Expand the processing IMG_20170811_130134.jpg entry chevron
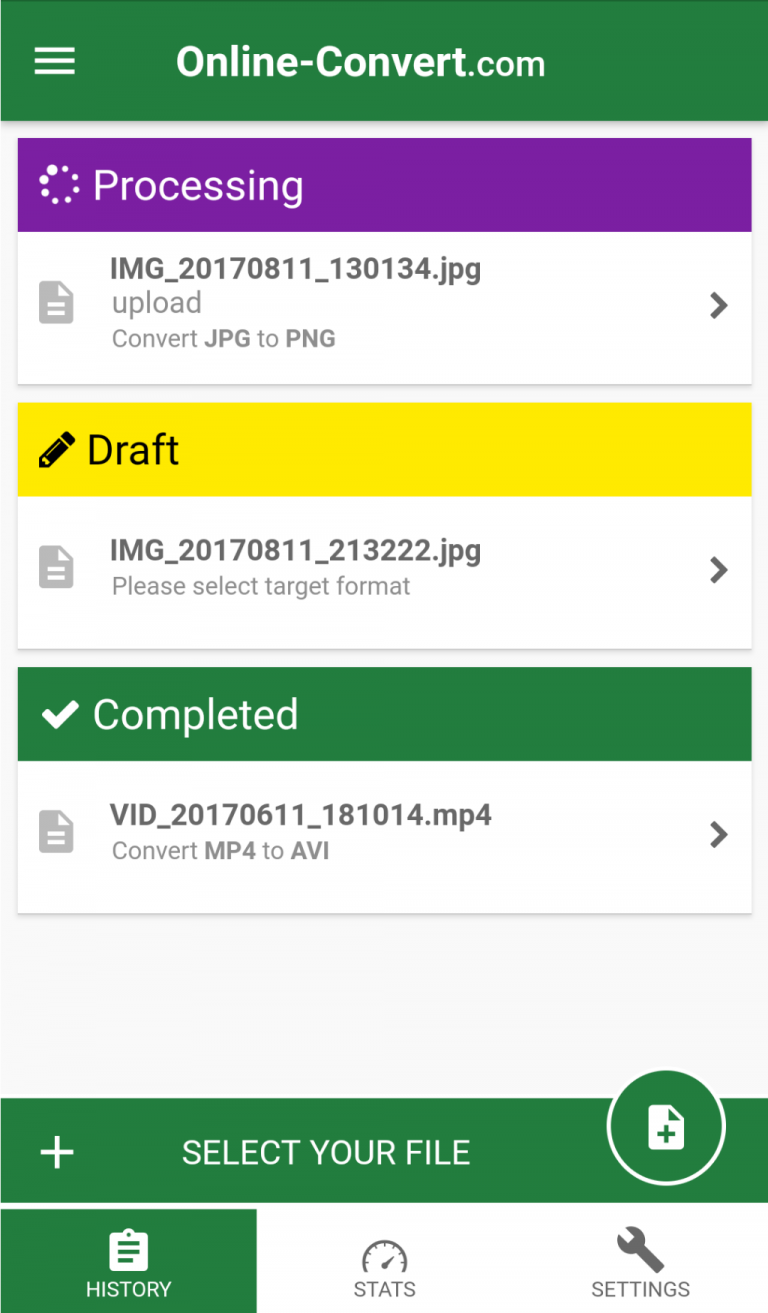Viewport: 768px width, 1313px height. (x=718, y=306)
